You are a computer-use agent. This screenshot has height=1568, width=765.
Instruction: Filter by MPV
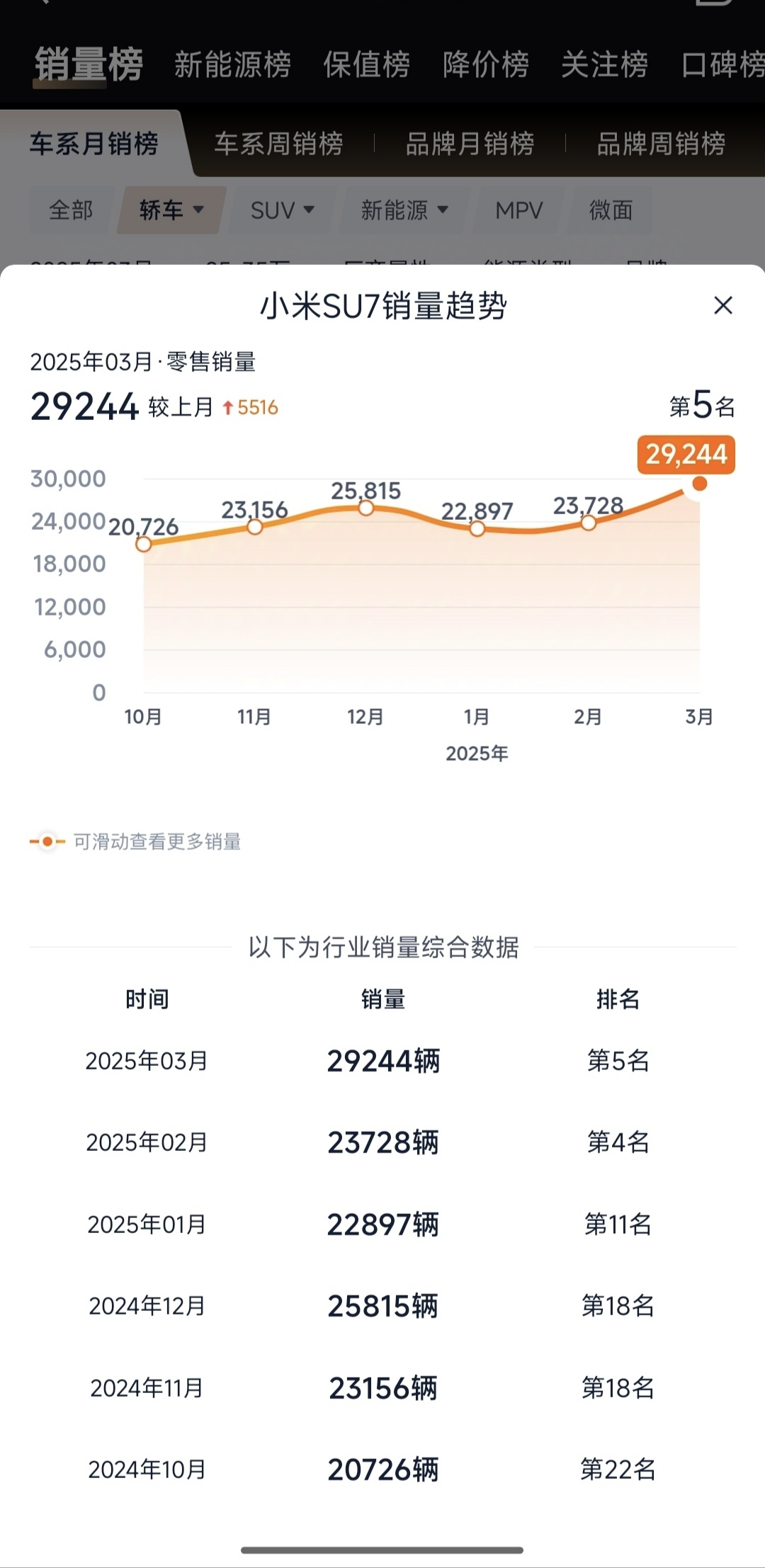tap(519, 210)
